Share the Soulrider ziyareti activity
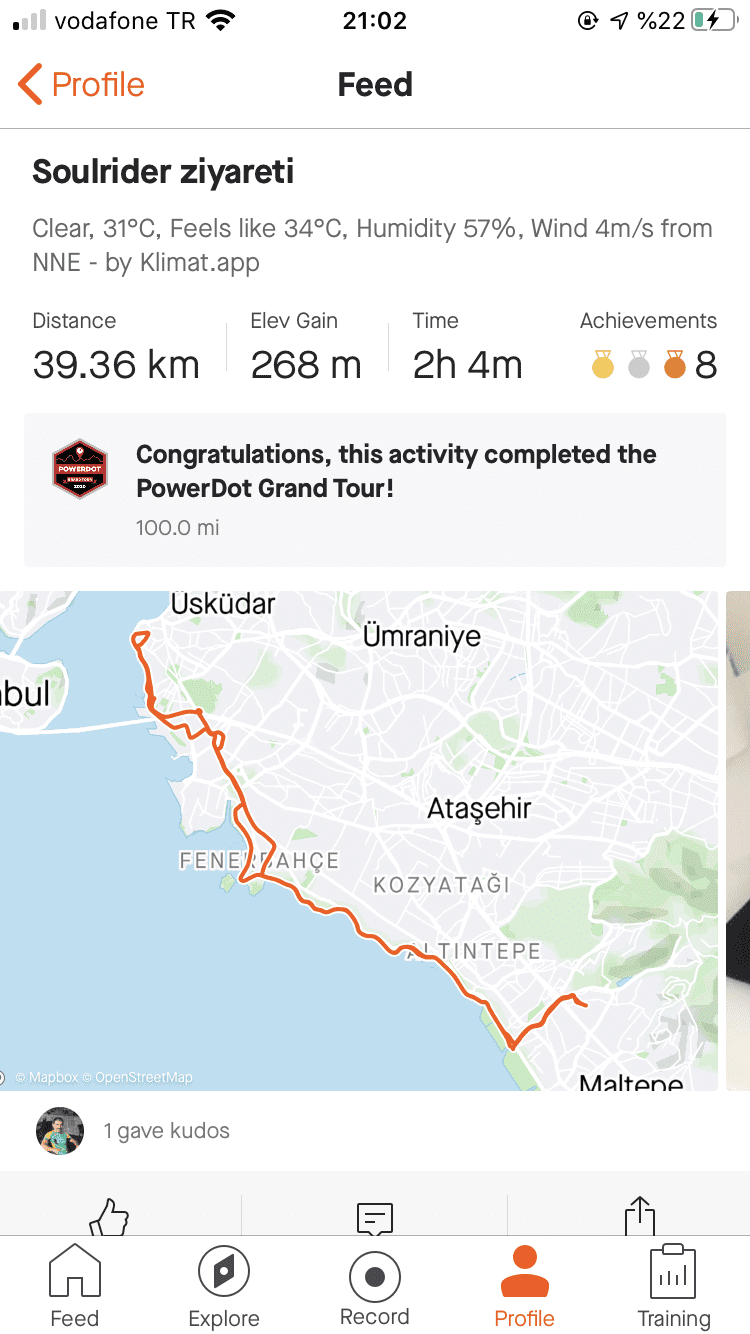Viewport: 750px width, 1334px height. pos(638,1217)
